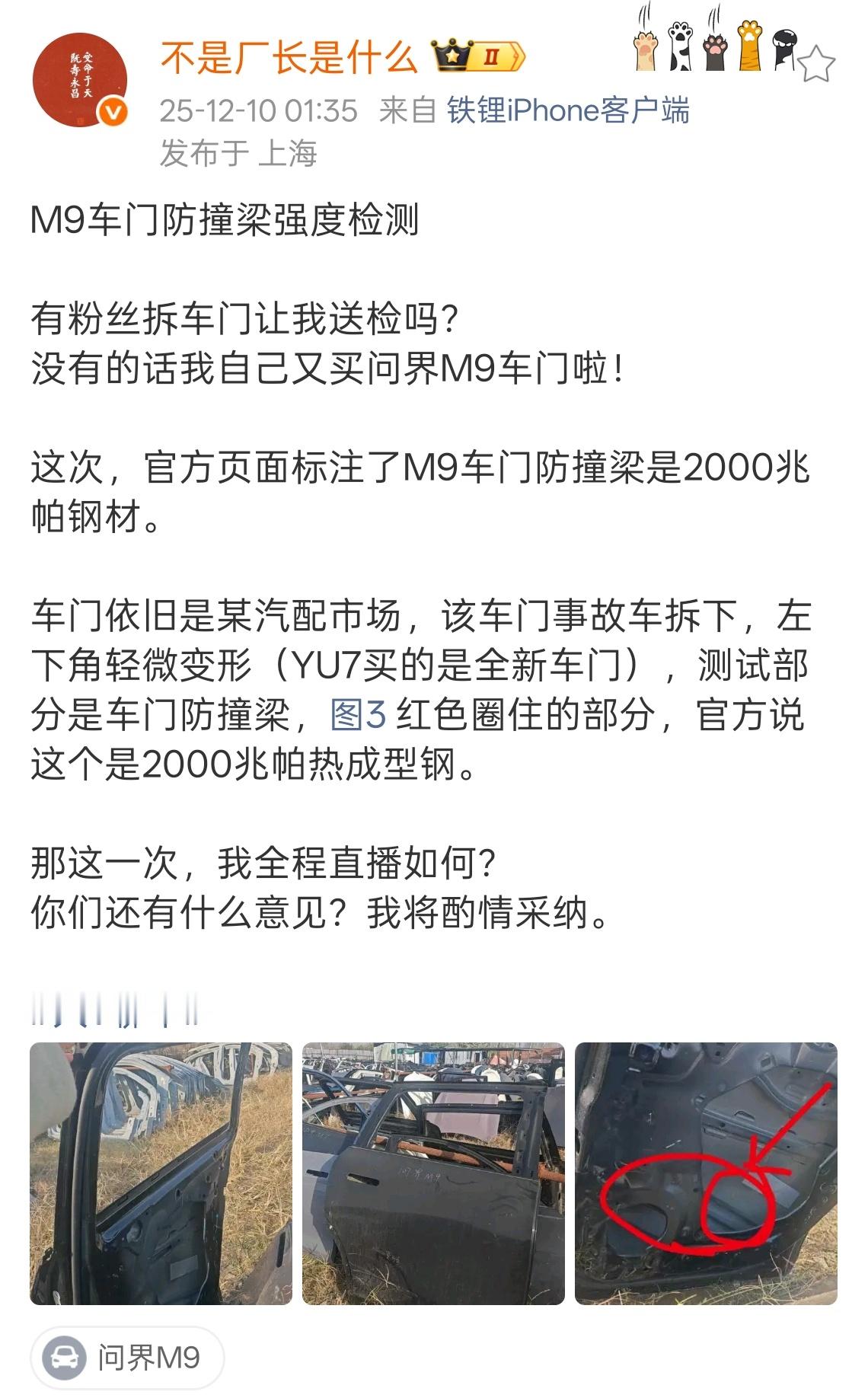Viewport: 868px width, 1398px height.
Task: Click the black cat paw icon
Action: (783, 48)
